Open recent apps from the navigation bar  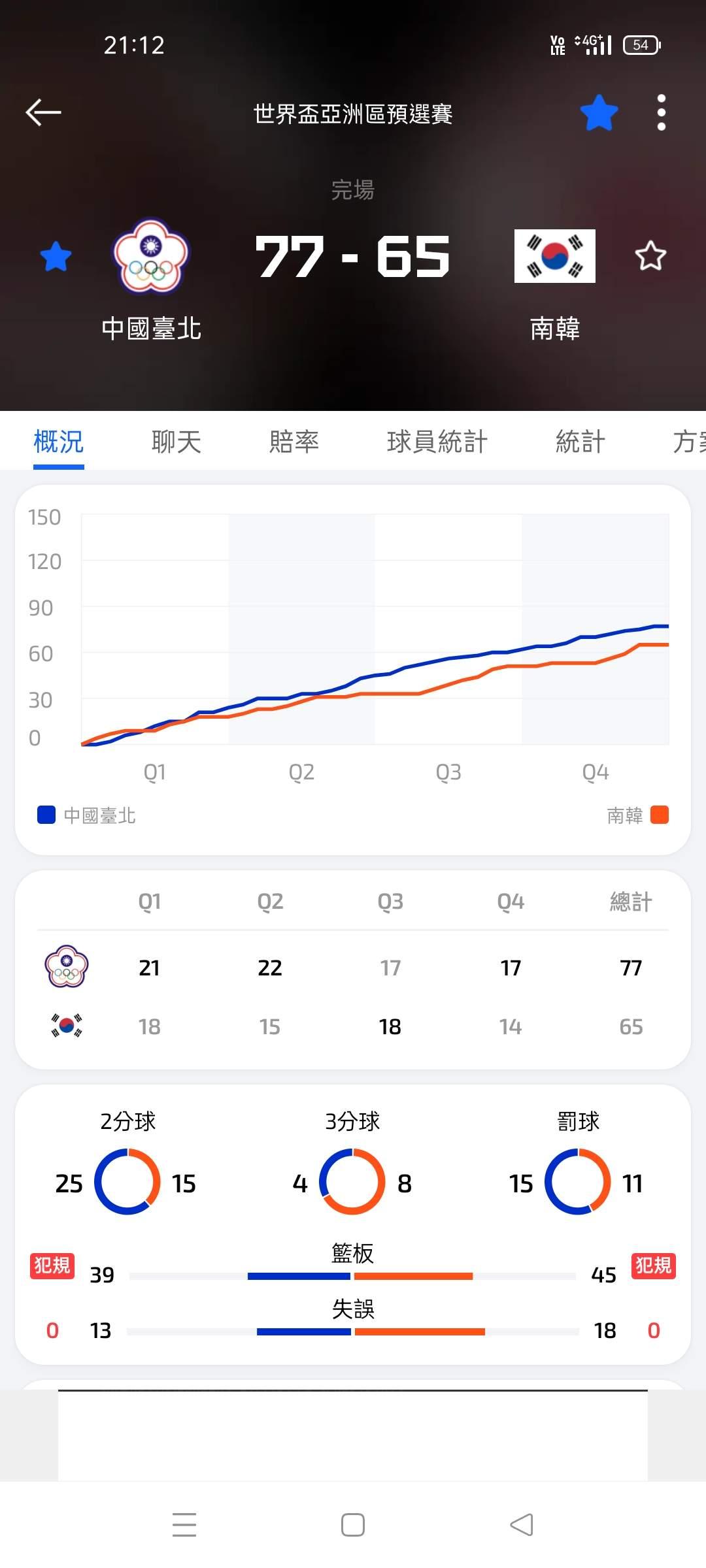point(184,1525)
